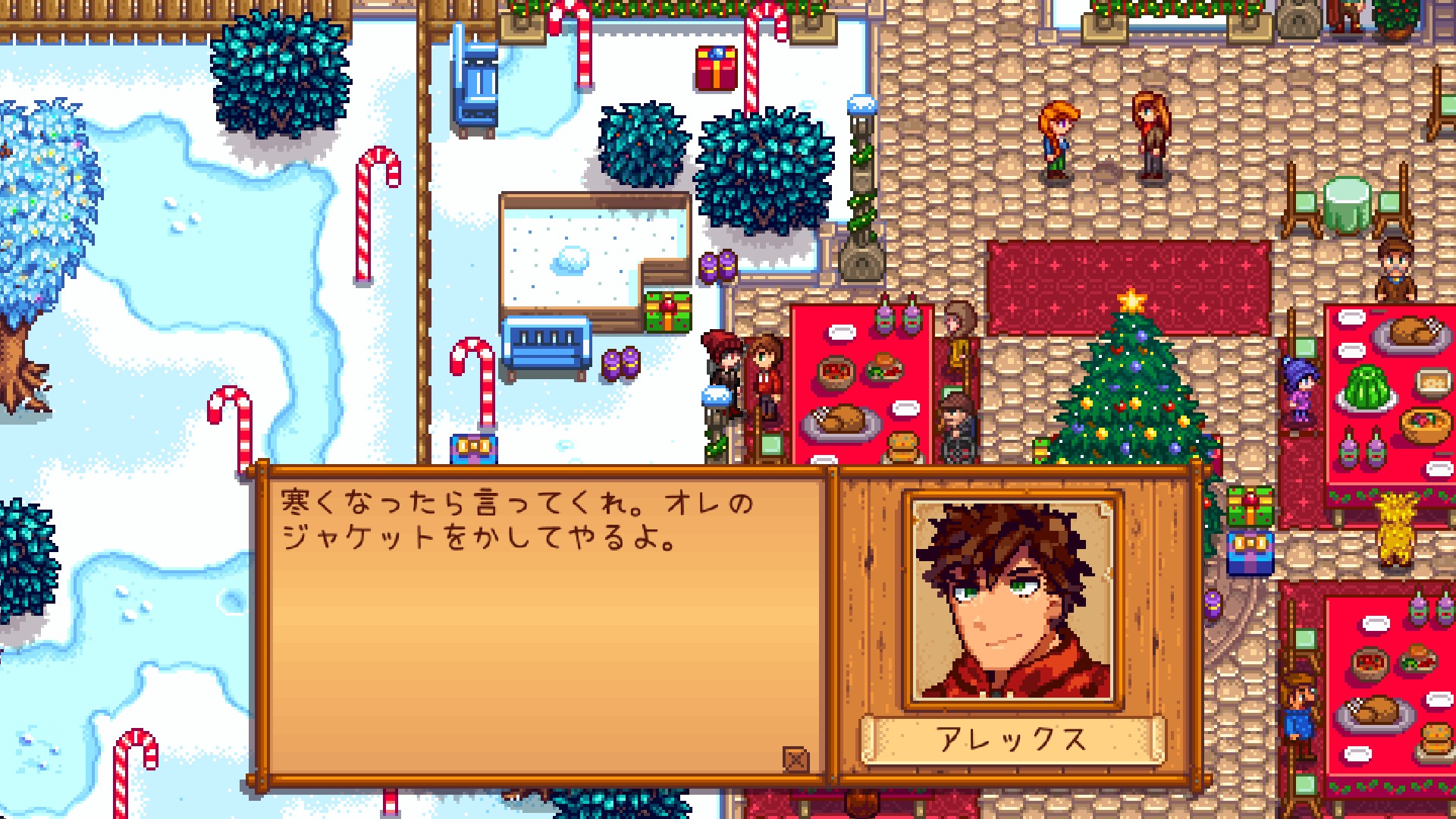Close the dialogue with the small X icon
The width and height of the screenshot is (1456, 819).
tap(795, 758)
